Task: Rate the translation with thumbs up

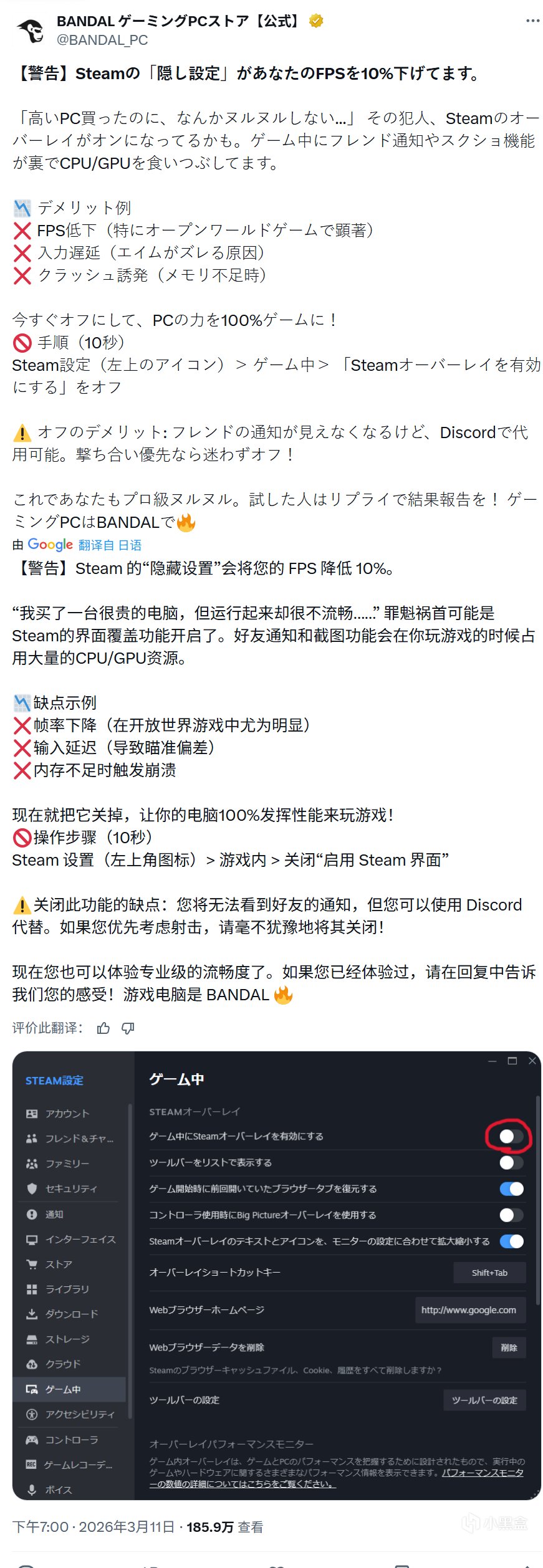Action: [x=103, y=1028]
